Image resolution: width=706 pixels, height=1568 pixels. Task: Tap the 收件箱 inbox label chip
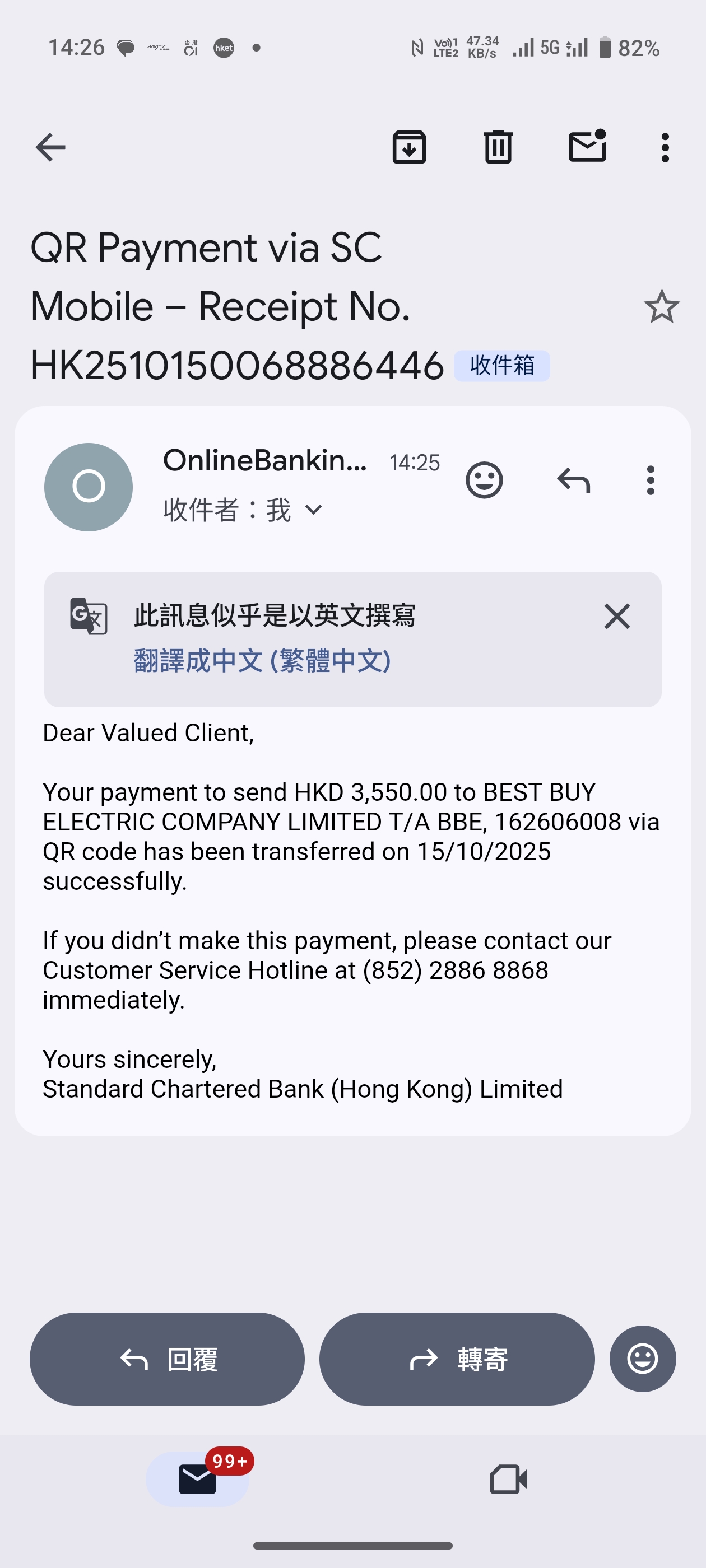click(x=501, y=366)
